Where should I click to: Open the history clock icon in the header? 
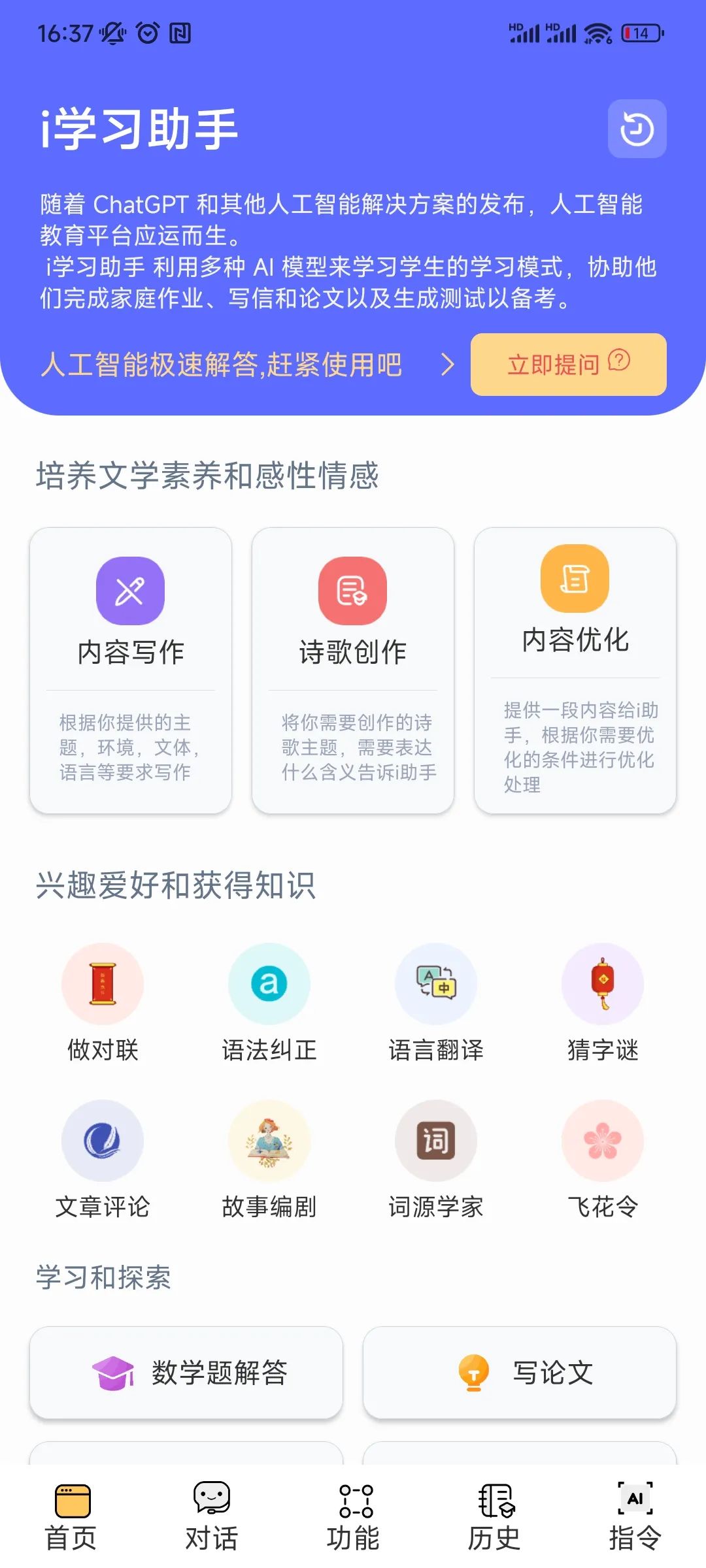tap(637, 129)
